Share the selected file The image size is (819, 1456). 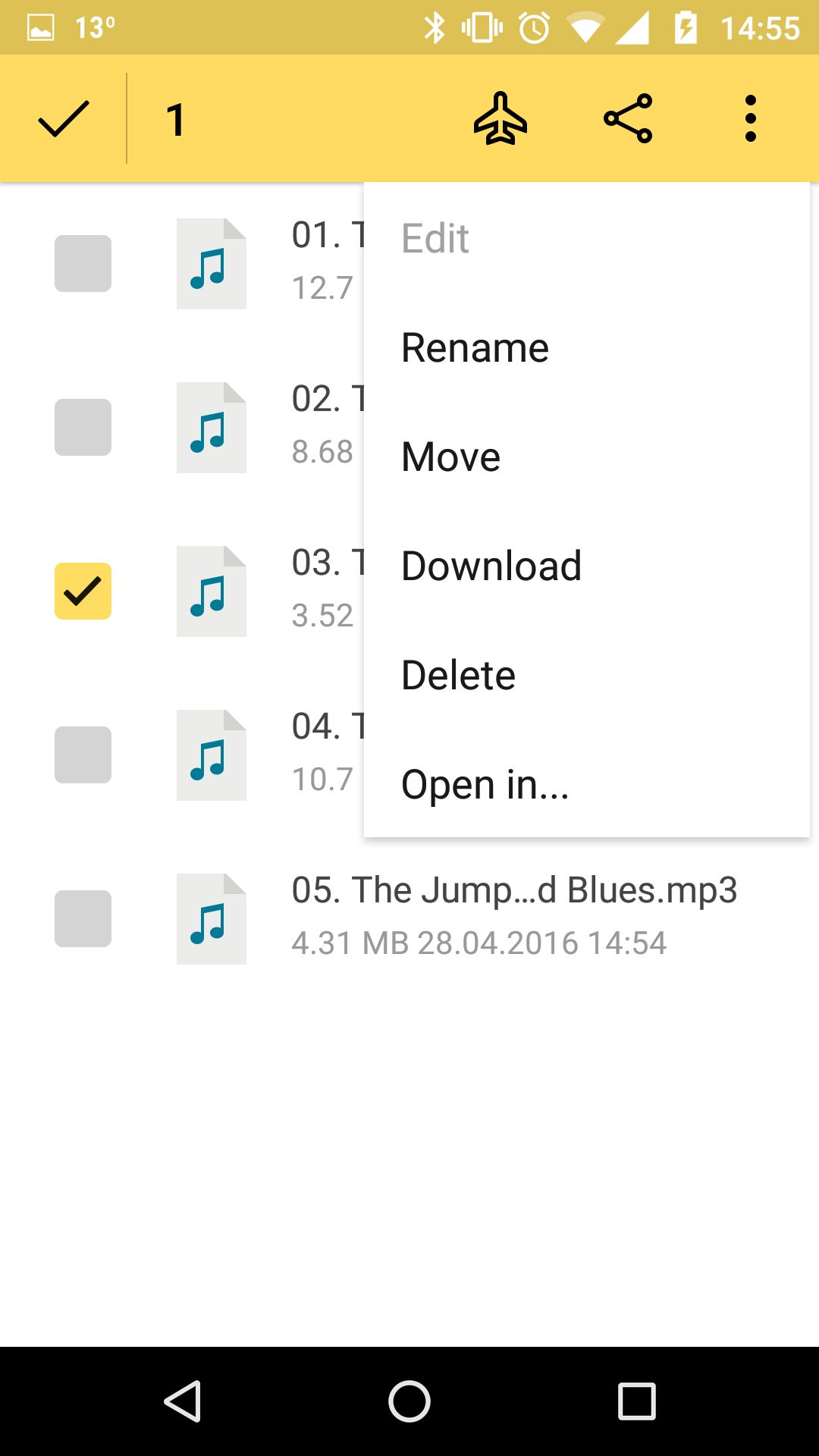click(628, 118)
